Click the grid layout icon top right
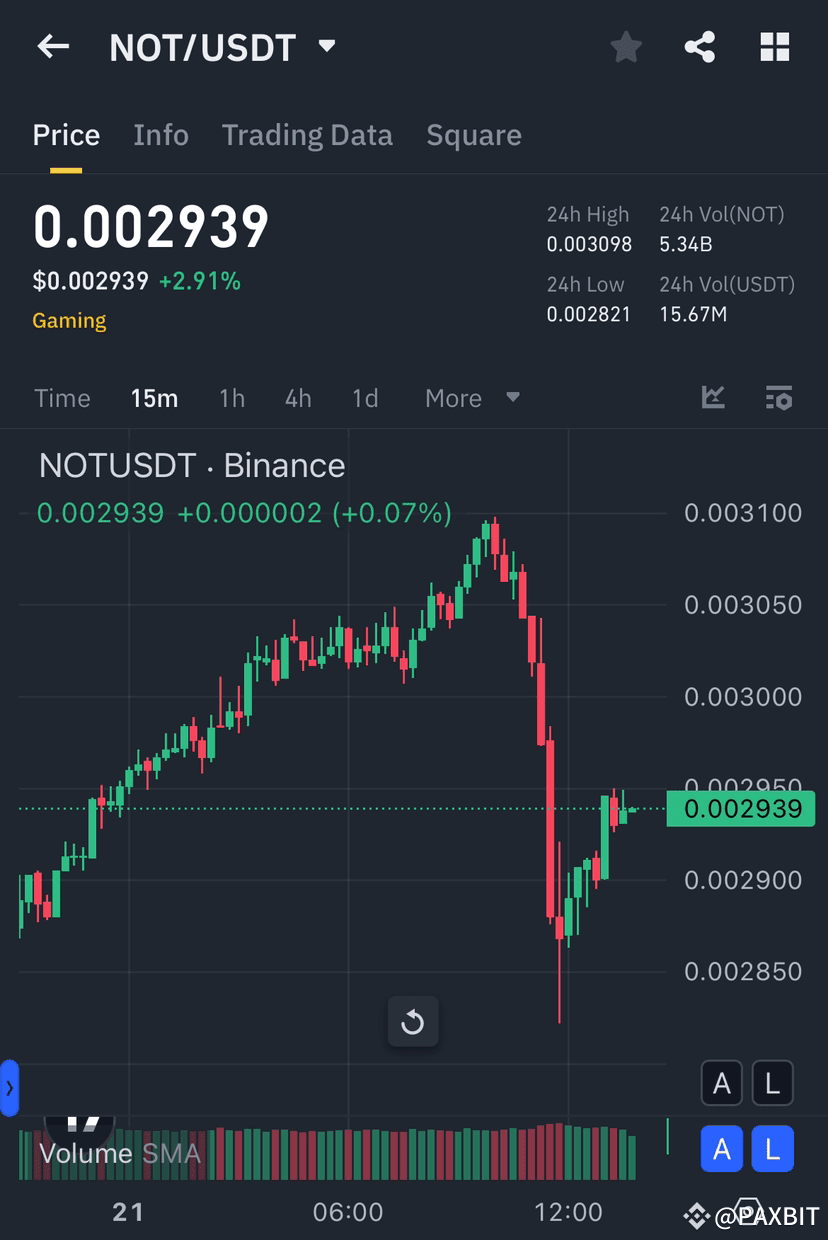Image resolution: width=828 pixels, height=1240 pixels. (x=774, y=46)
